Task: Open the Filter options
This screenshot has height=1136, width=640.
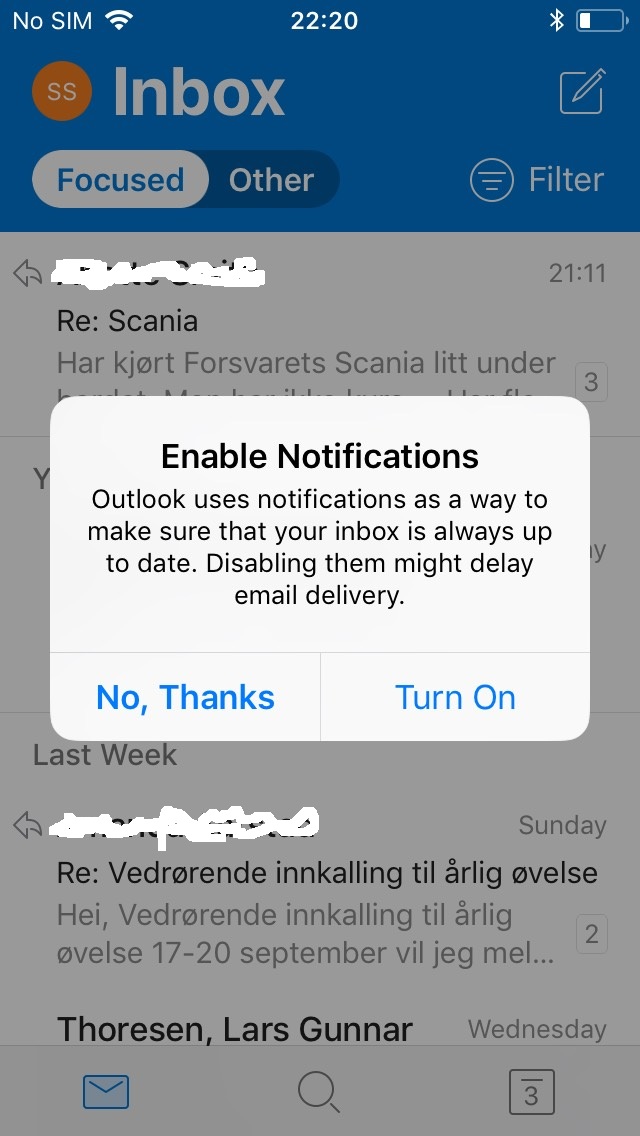Action: click(537, 180)
